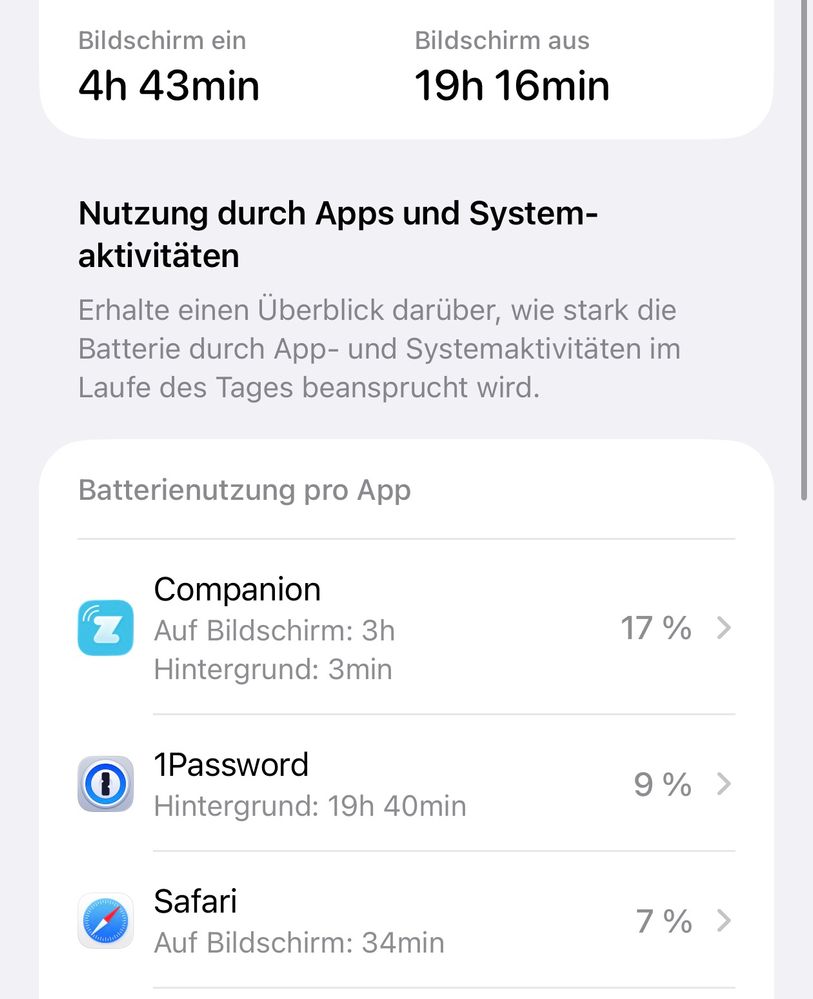Screen dimensions: 813x999
Task: Open 1Password battery usage details
Action: coord(405,784)
